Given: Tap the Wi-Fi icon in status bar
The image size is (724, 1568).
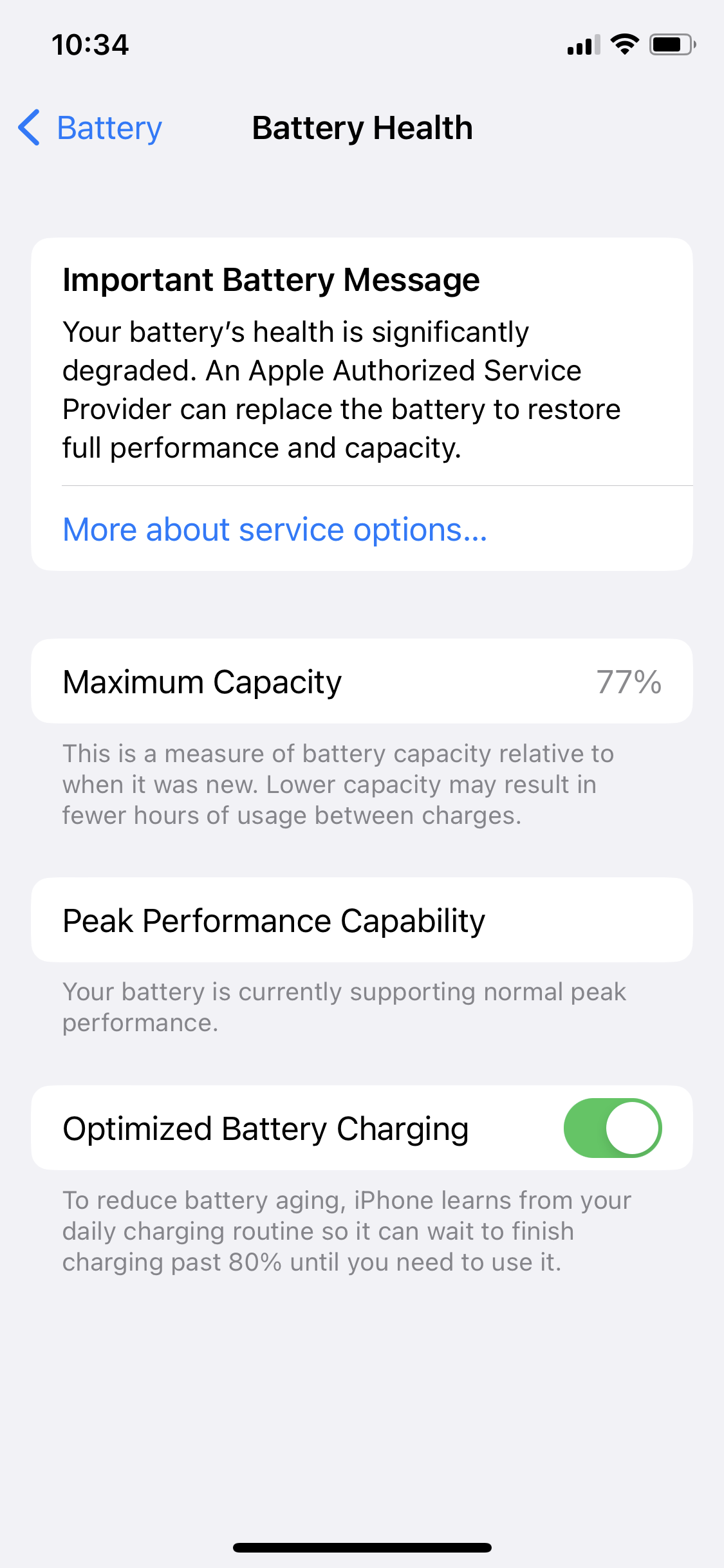Looking at the screenshot, I should coord(623,44).
